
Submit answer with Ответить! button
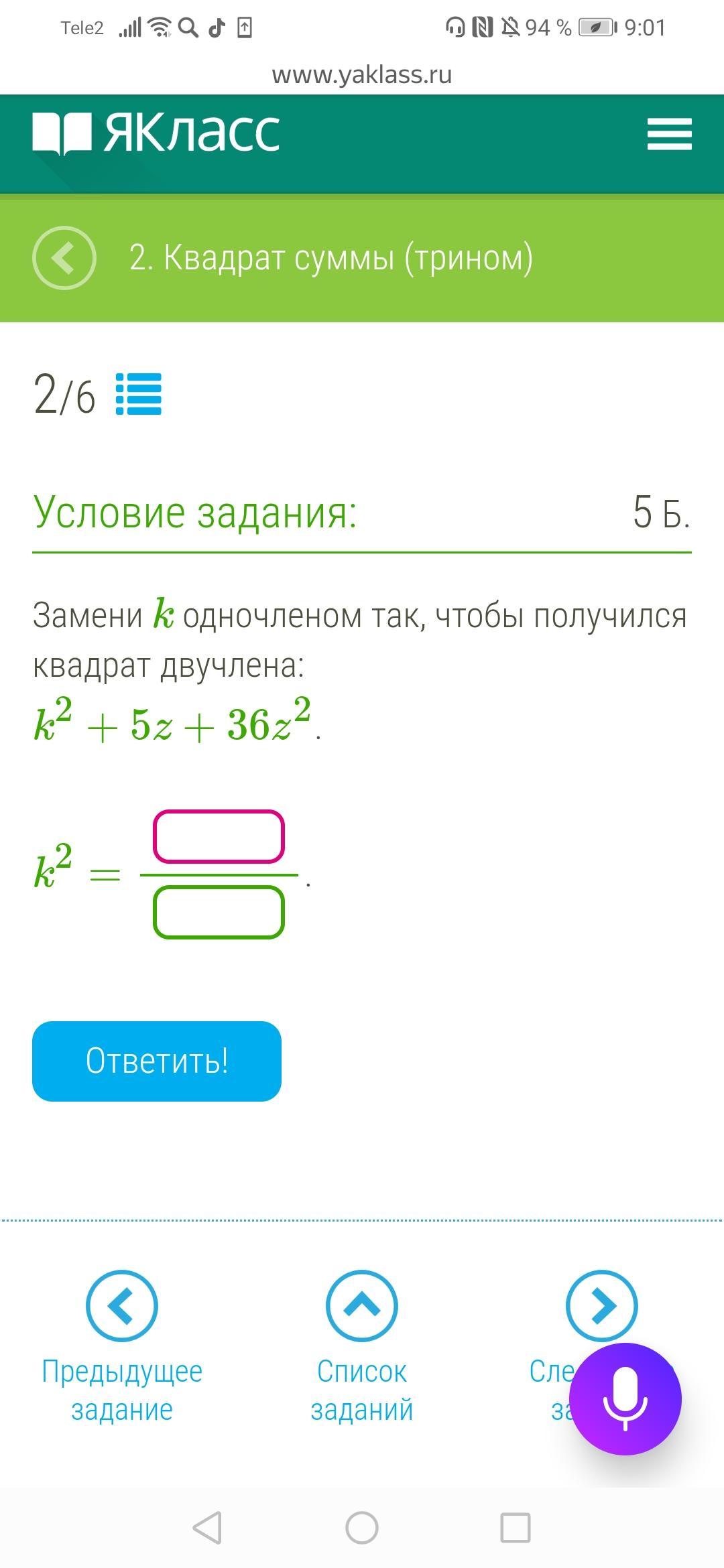(157, 1061)
